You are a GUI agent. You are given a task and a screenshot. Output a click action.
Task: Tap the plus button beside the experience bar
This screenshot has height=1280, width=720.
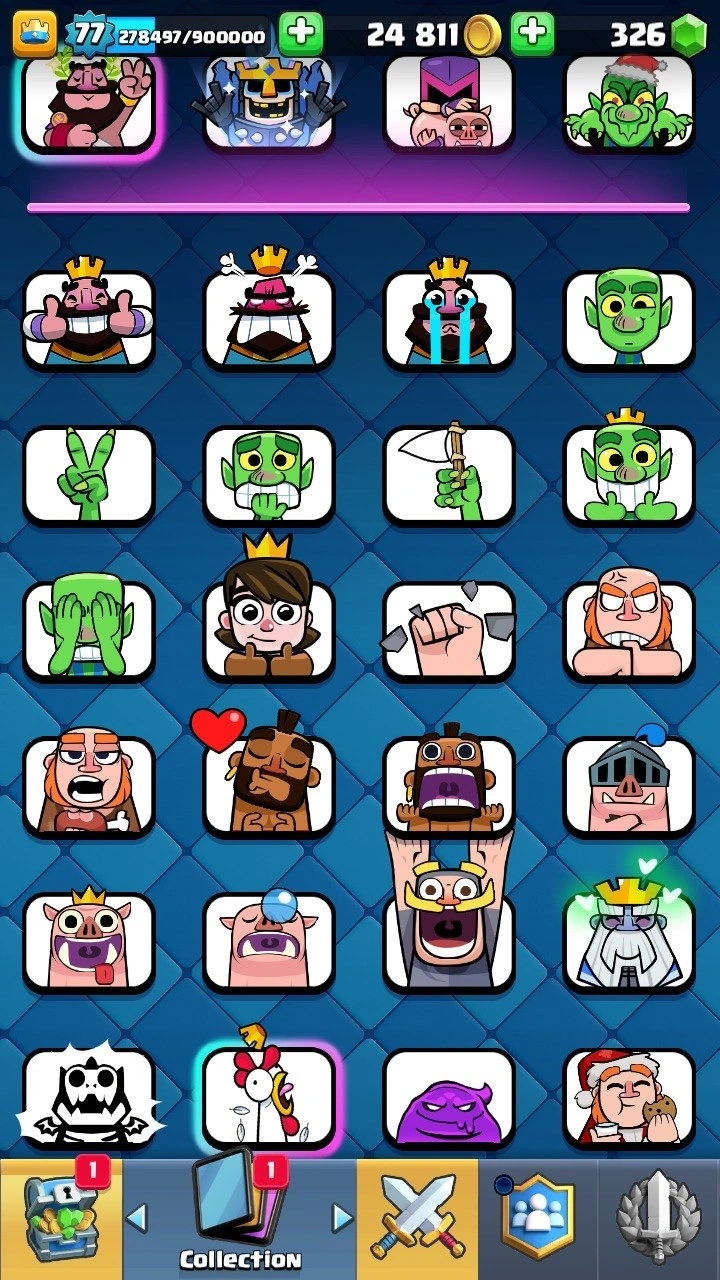pyautogui.click(x=300, y=36)
